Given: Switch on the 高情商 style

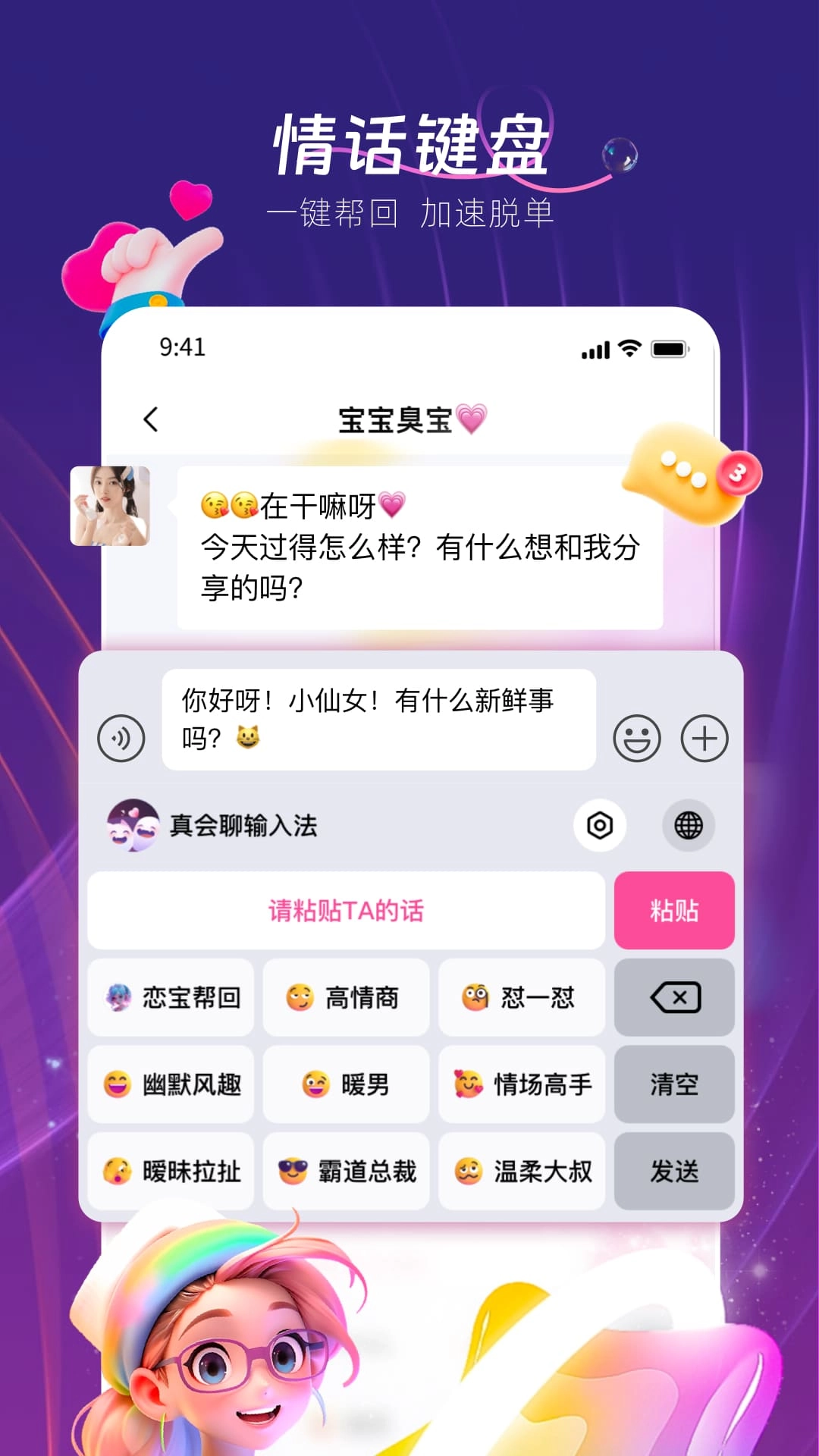Looking at the screenshot, I should coord(346,998).
